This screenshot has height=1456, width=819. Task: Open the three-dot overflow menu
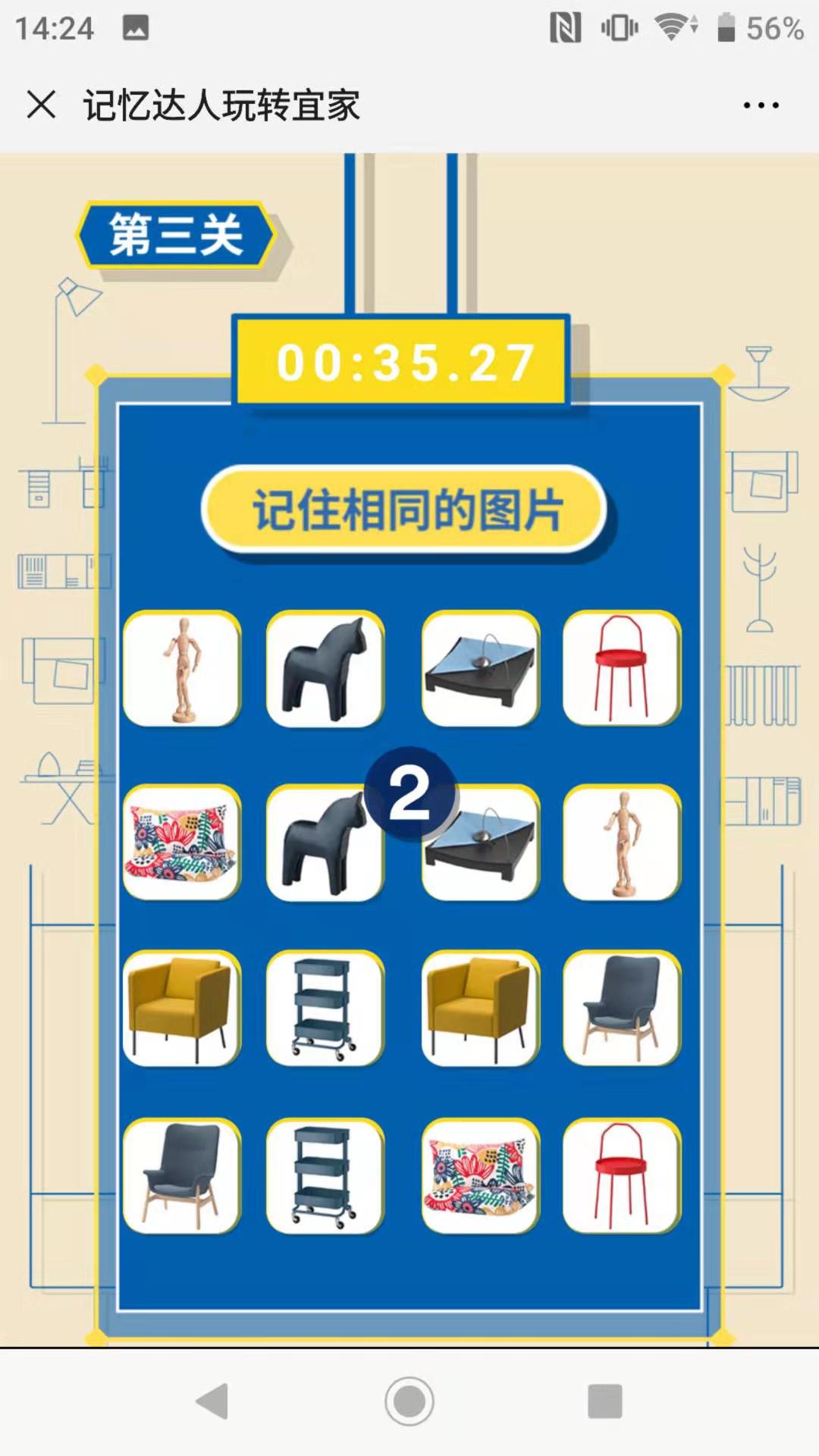(761, 105)
